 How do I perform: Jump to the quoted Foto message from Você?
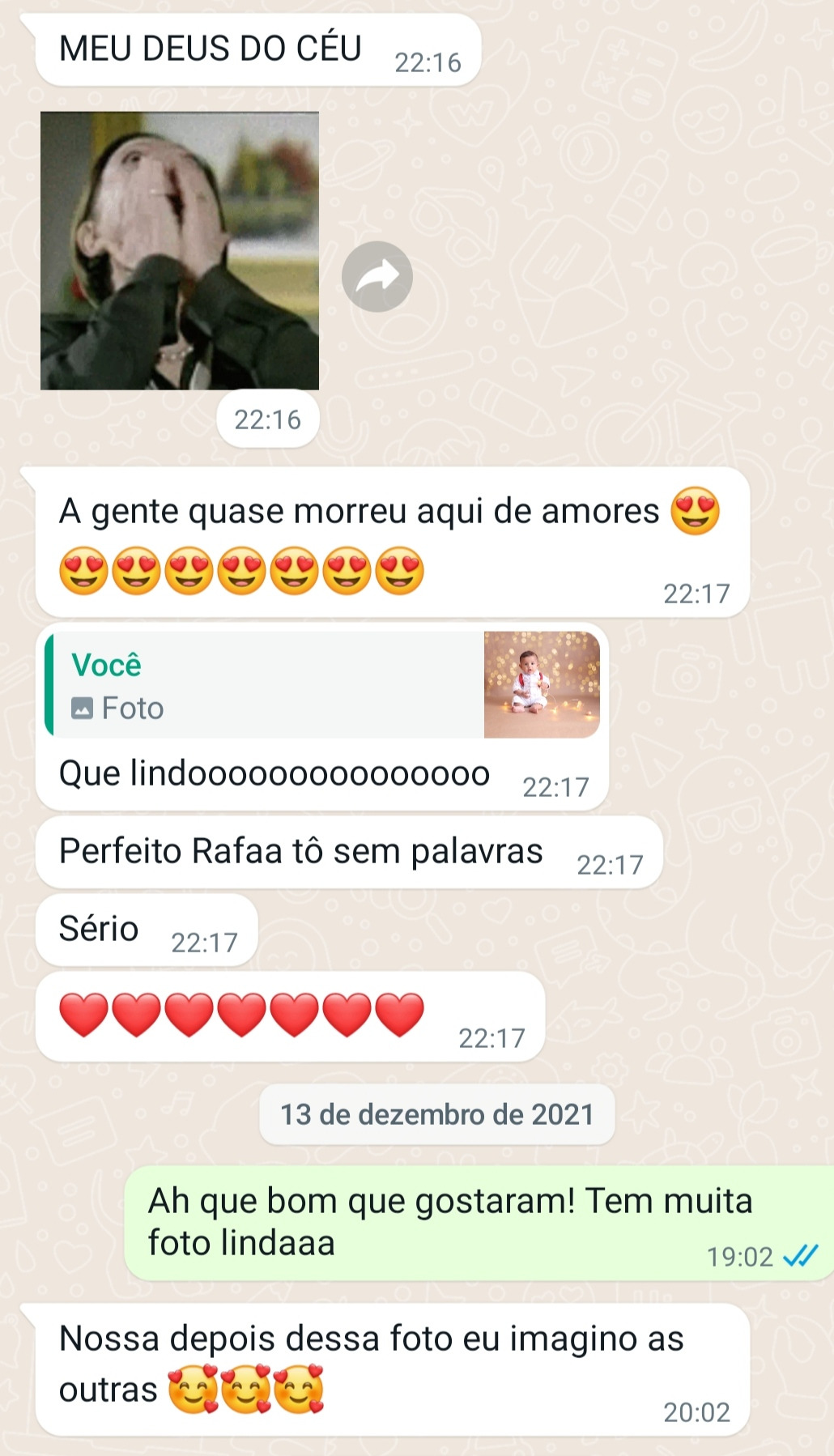(322, 685)
